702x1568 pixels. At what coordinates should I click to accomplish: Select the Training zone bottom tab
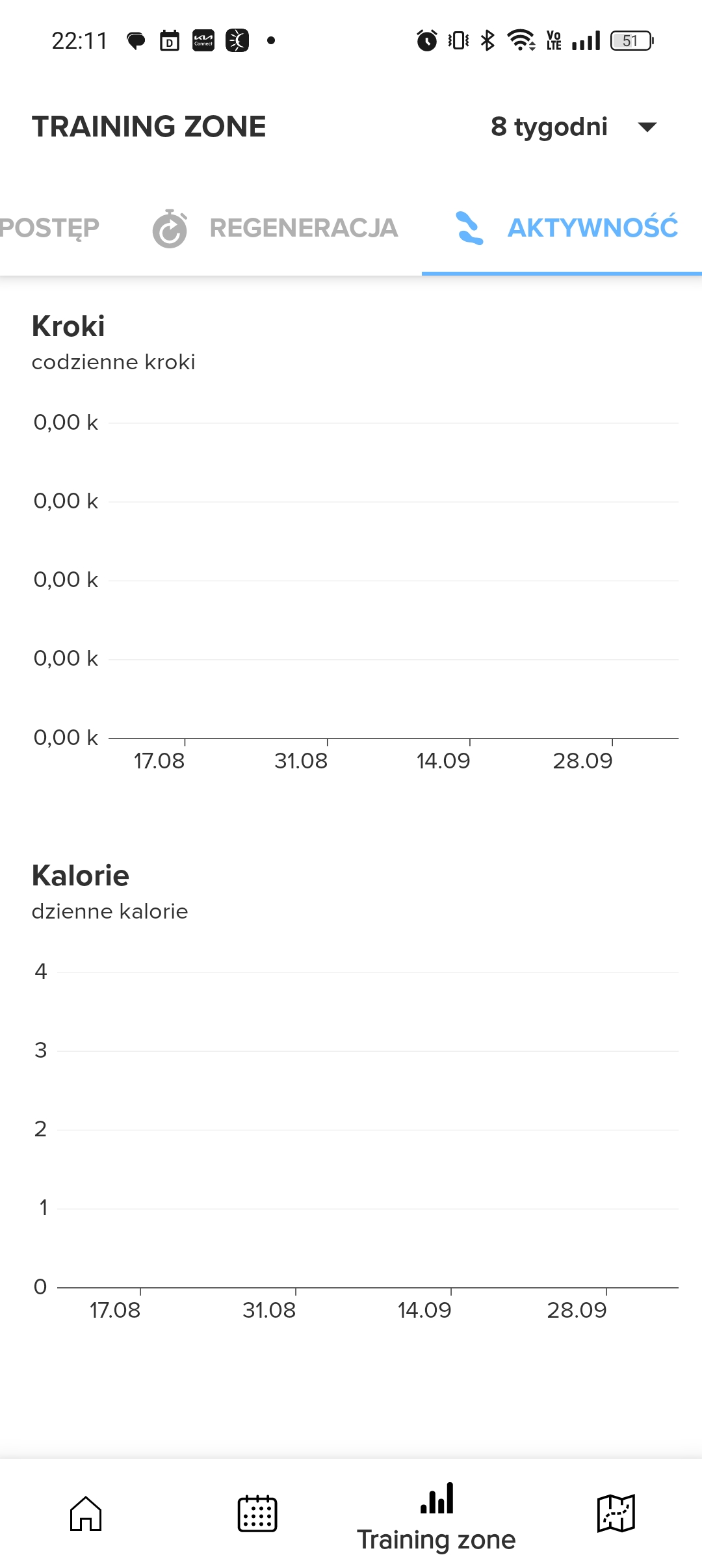click(436, 1517)
